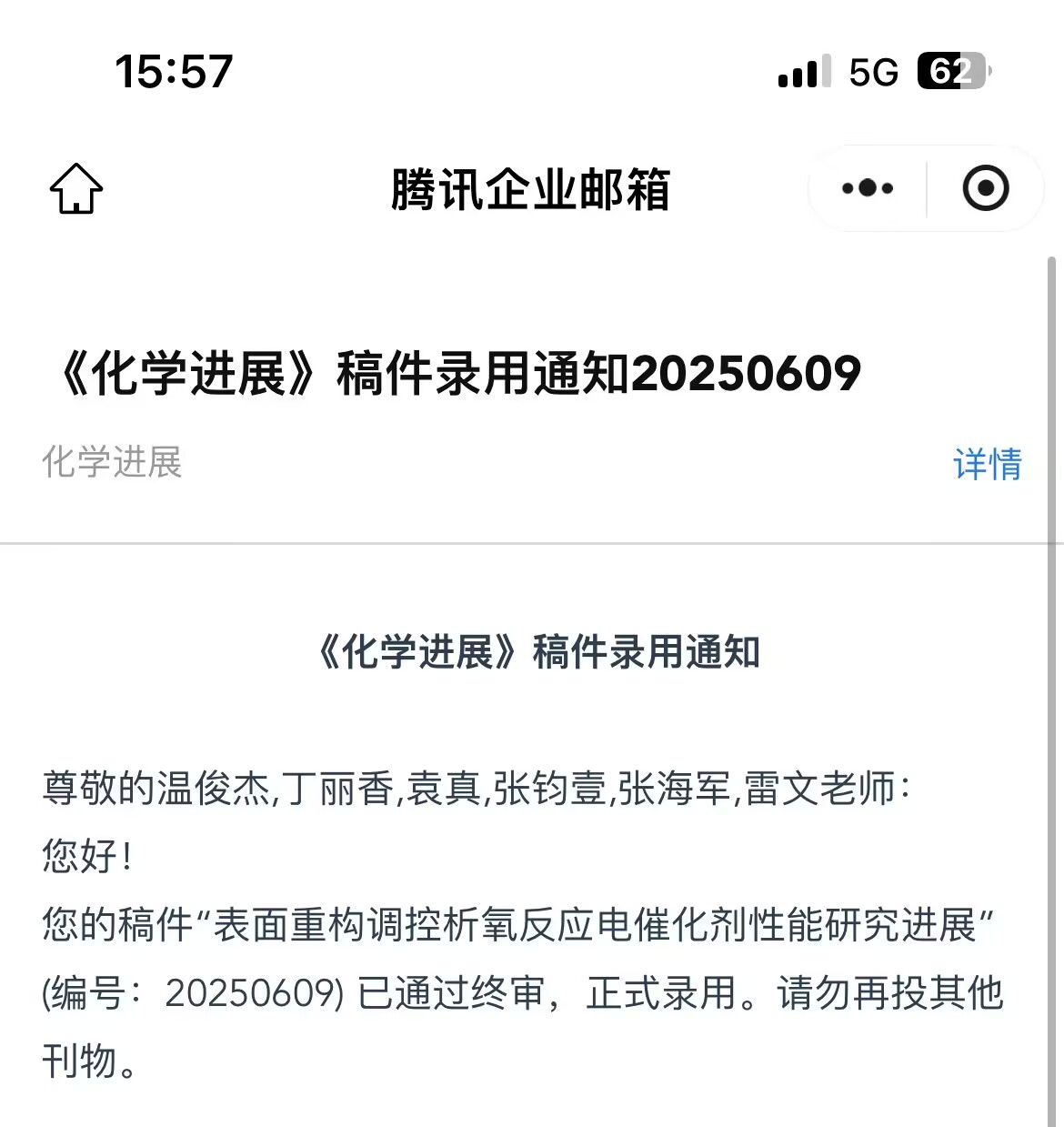1064x1127 pixels.
Task: Open the mini program more options menu
Action: coord(868,189)
